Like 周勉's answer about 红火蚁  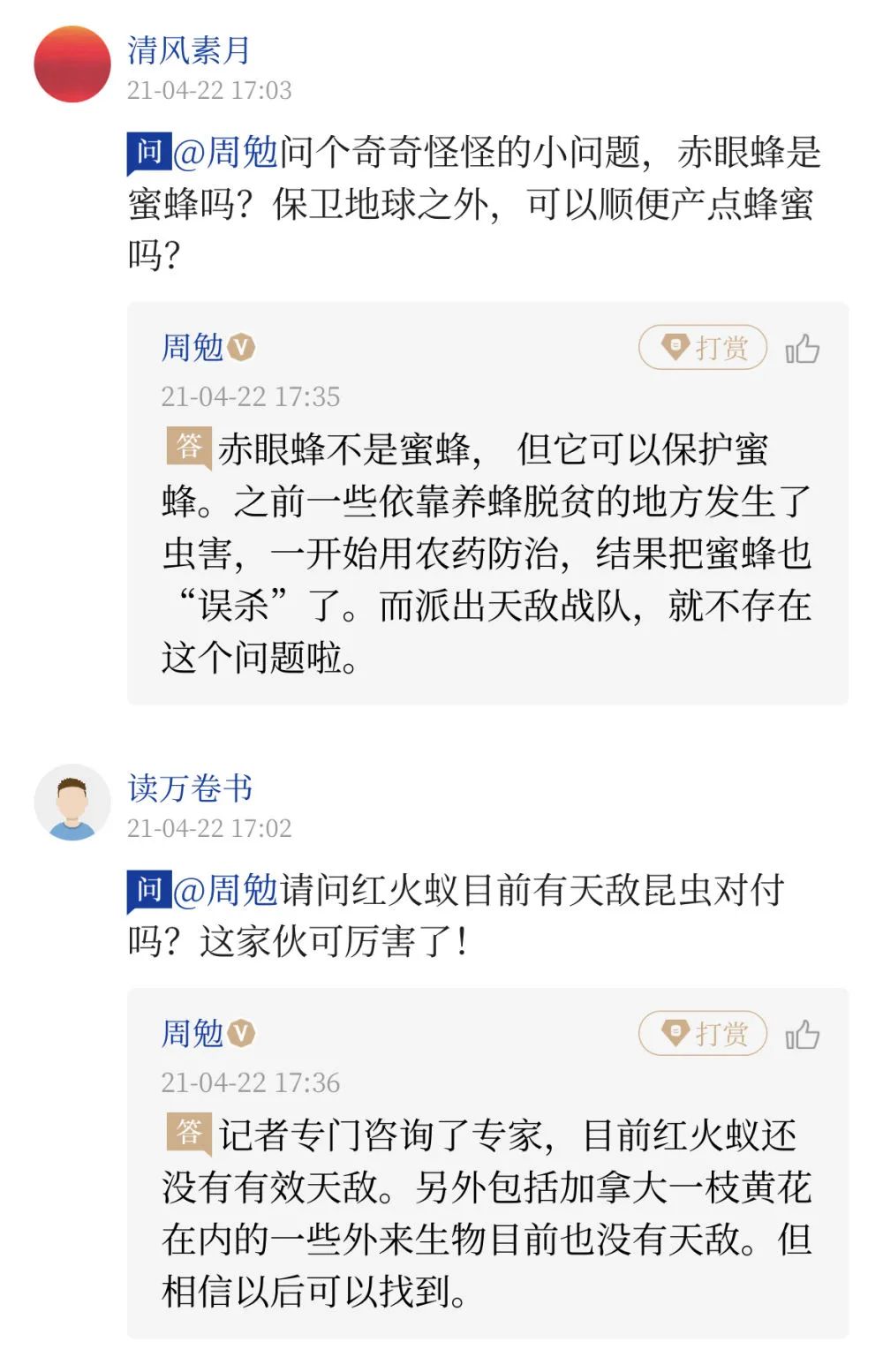pyautogui.click(x=802, y=1034)
